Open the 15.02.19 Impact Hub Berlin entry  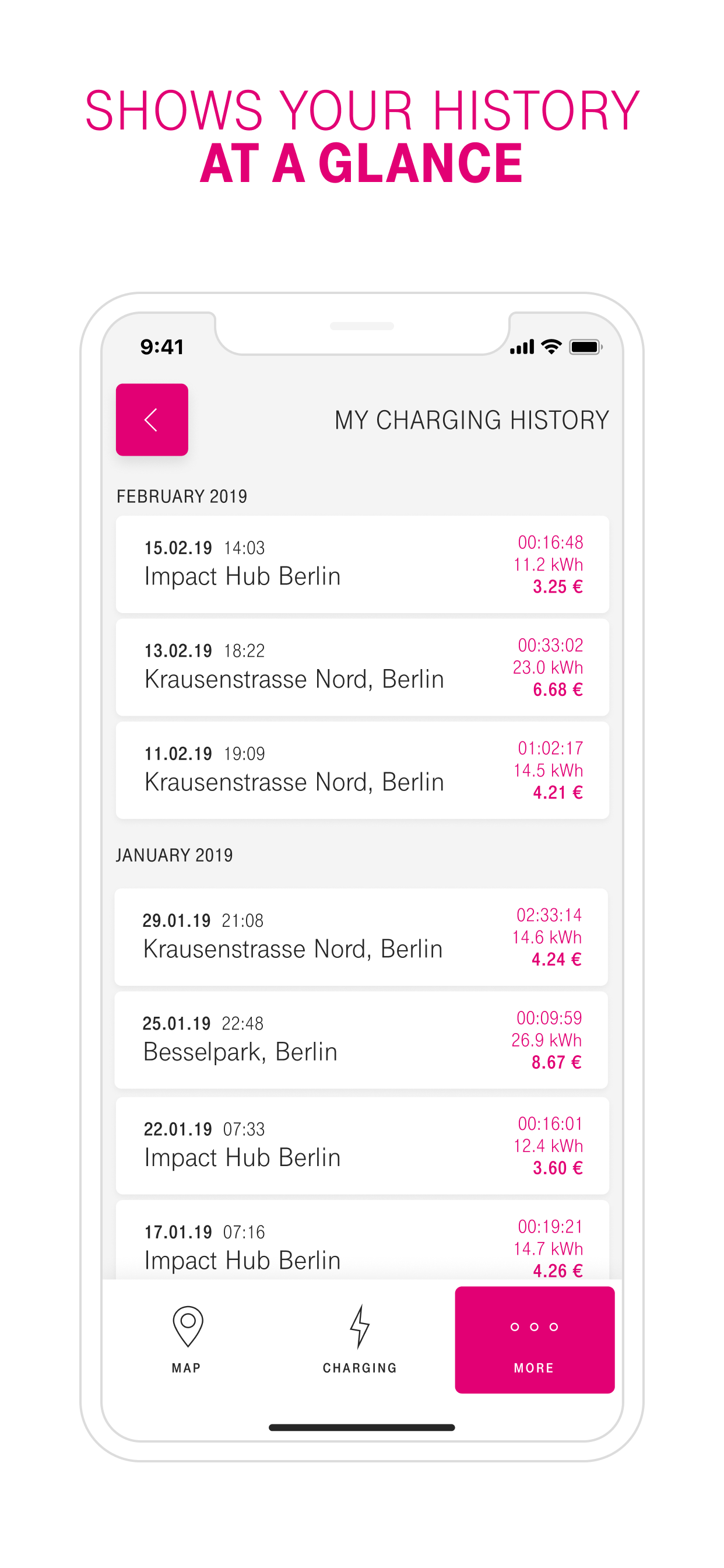click(361, 564)
